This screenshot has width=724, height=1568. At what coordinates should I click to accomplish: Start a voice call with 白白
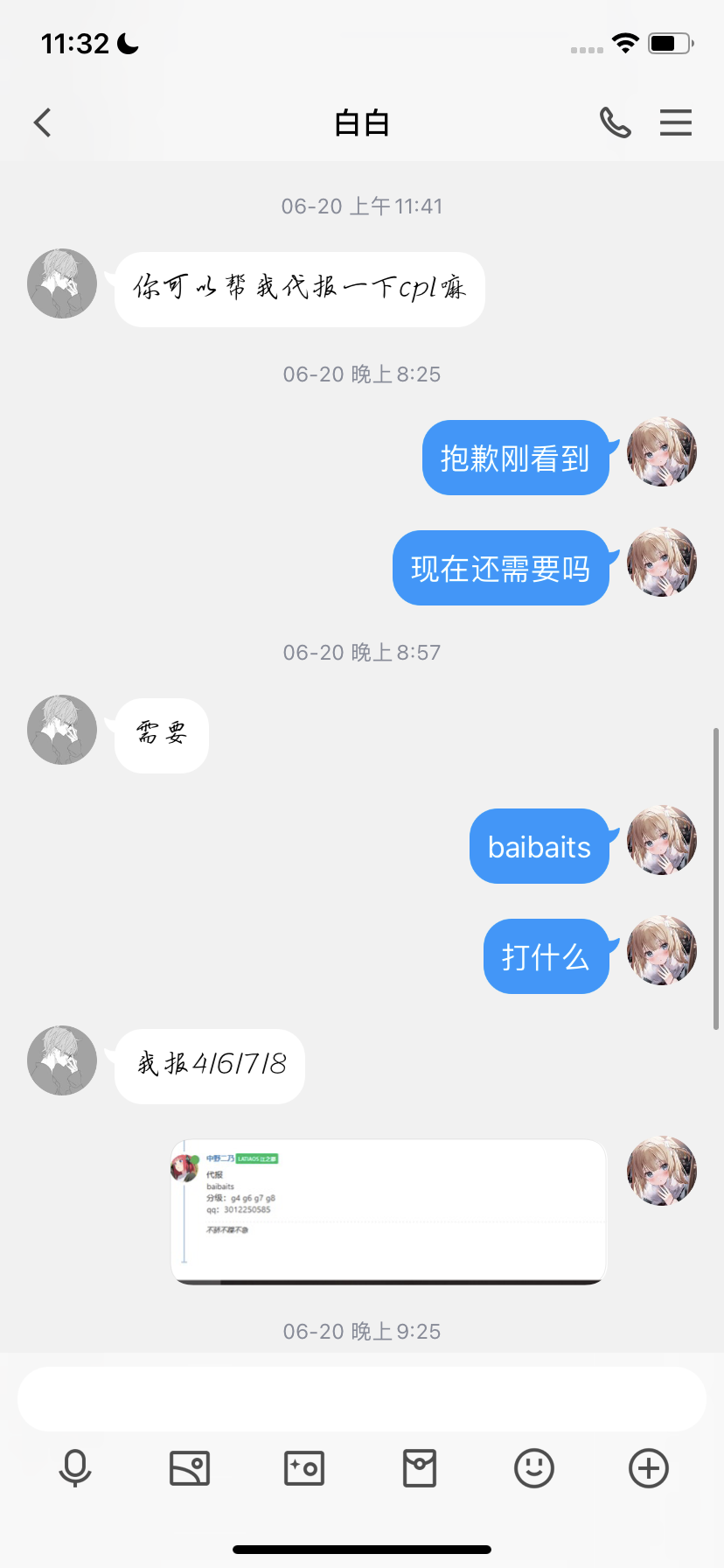pos(615,122)
